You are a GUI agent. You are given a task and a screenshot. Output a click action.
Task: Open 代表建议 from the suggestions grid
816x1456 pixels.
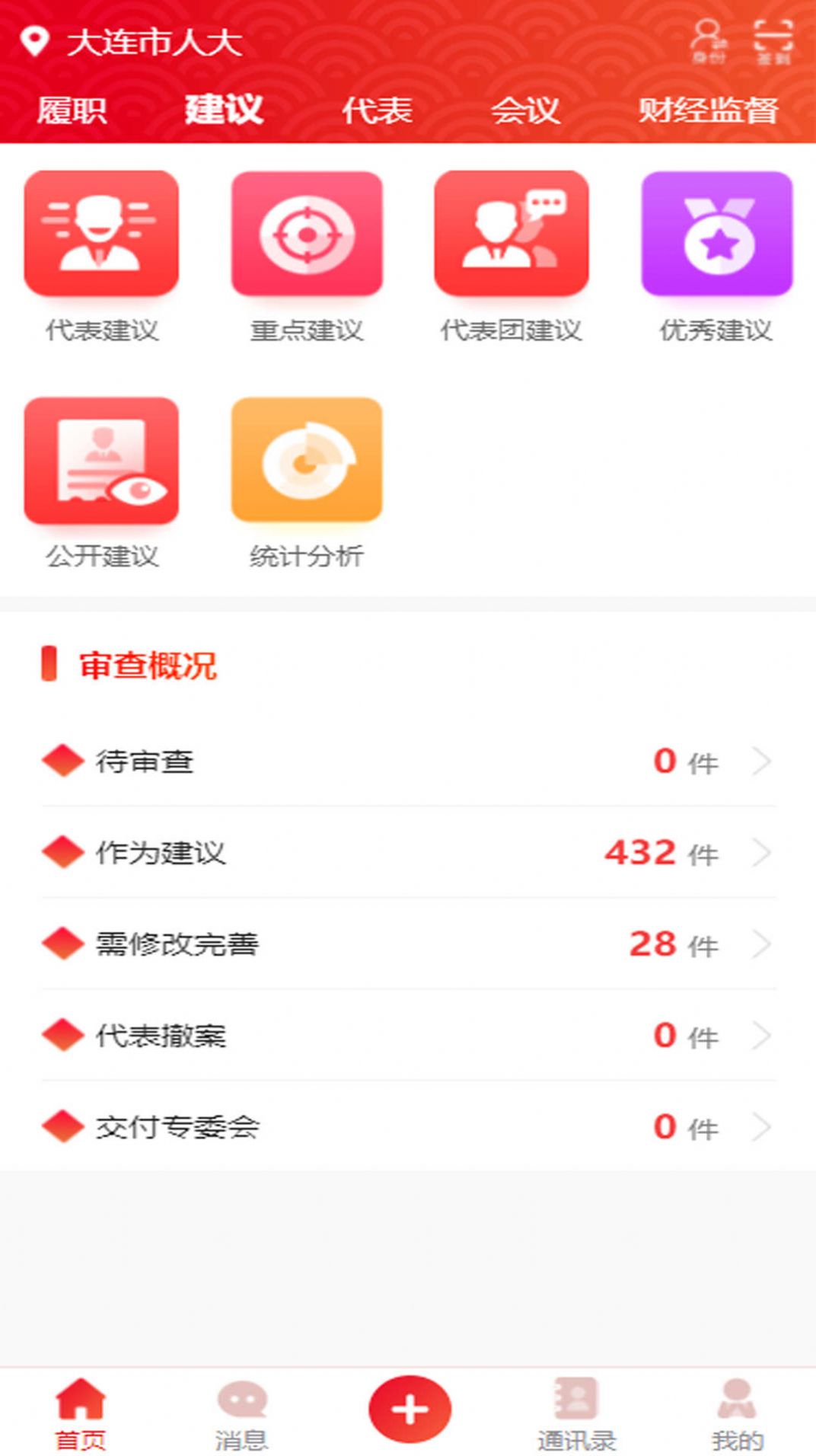[x=103, y=236]
